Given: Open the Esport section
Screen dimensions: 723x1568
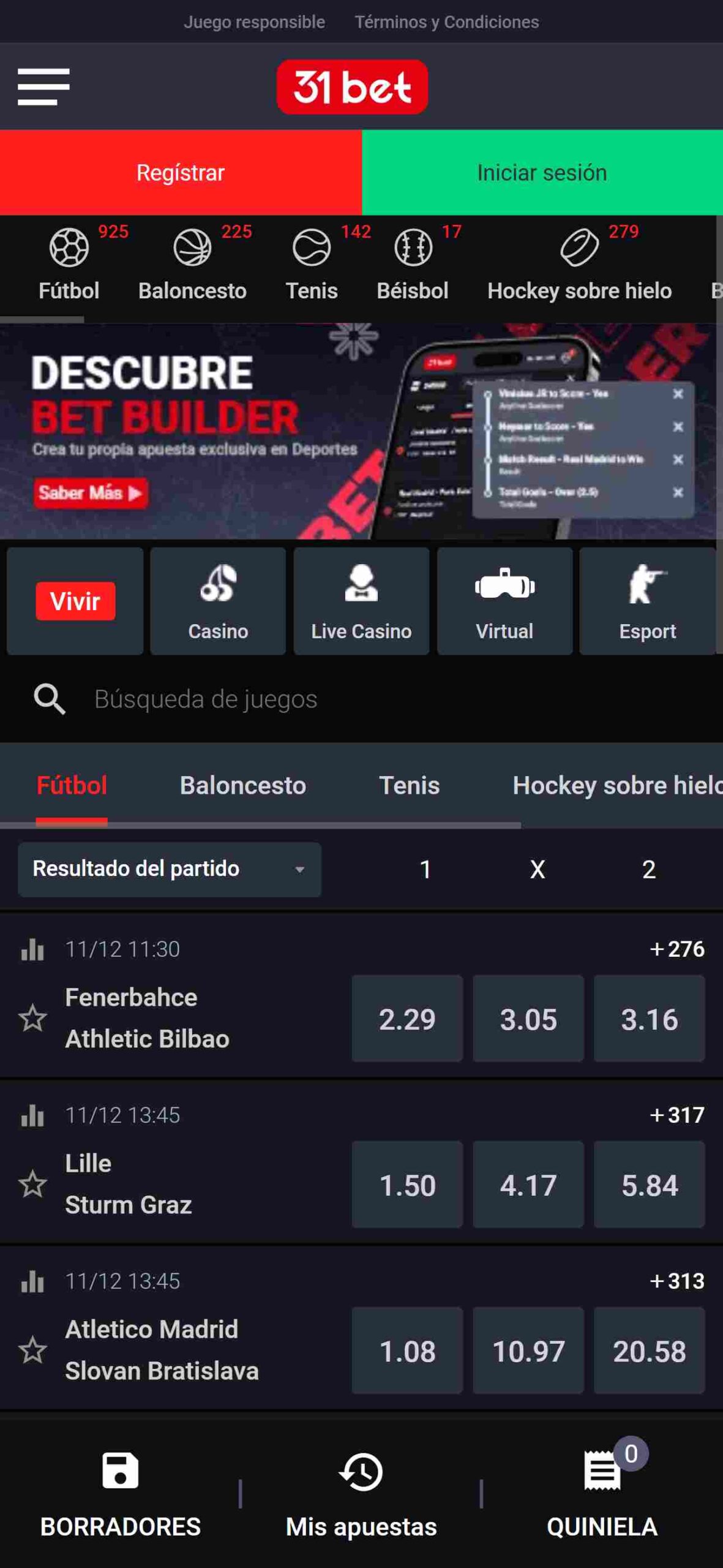Looking at the screenshot, I should coord(647,601).
